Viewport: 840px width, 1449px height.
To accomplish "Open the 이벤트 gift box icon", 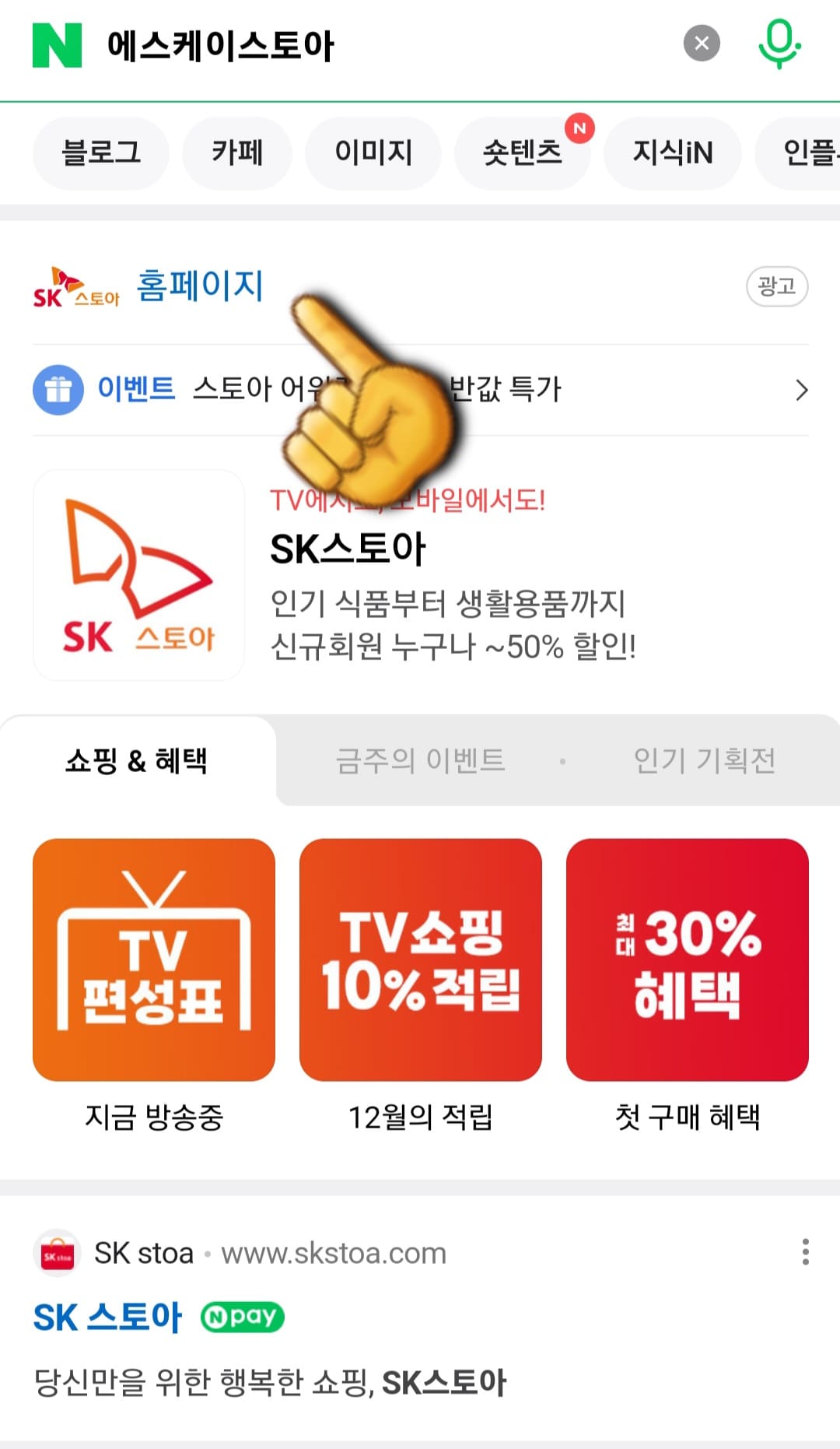I will [x=58, y=390].
